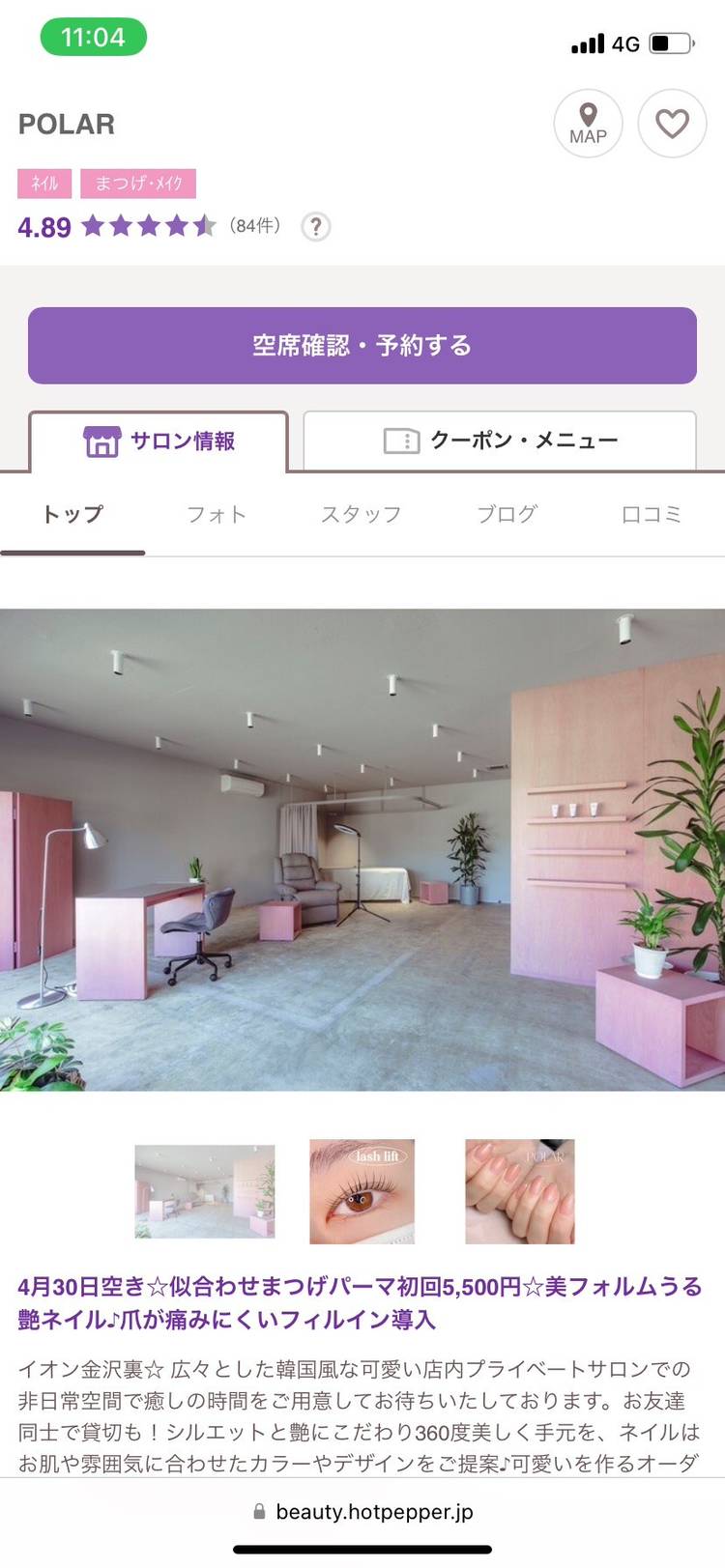This screenshot has height=1568, width=725.
Task: Tap the beauty.hotpepper.jp address bar
Action: click(362, 1512)
